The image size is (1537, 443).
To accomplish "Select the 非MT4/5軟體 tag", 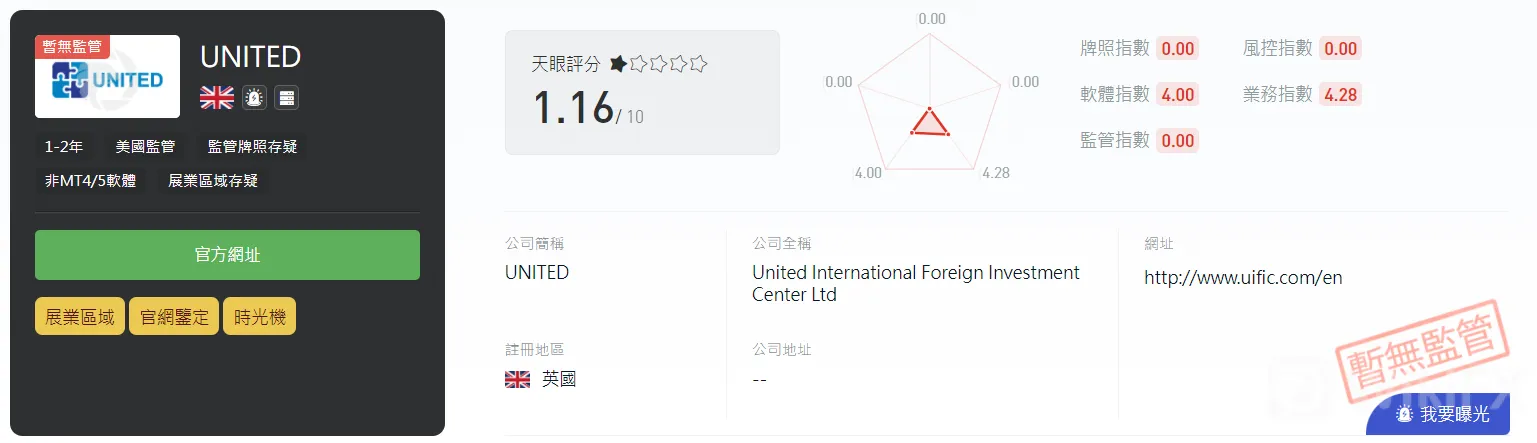I will (x=90, y=181).
